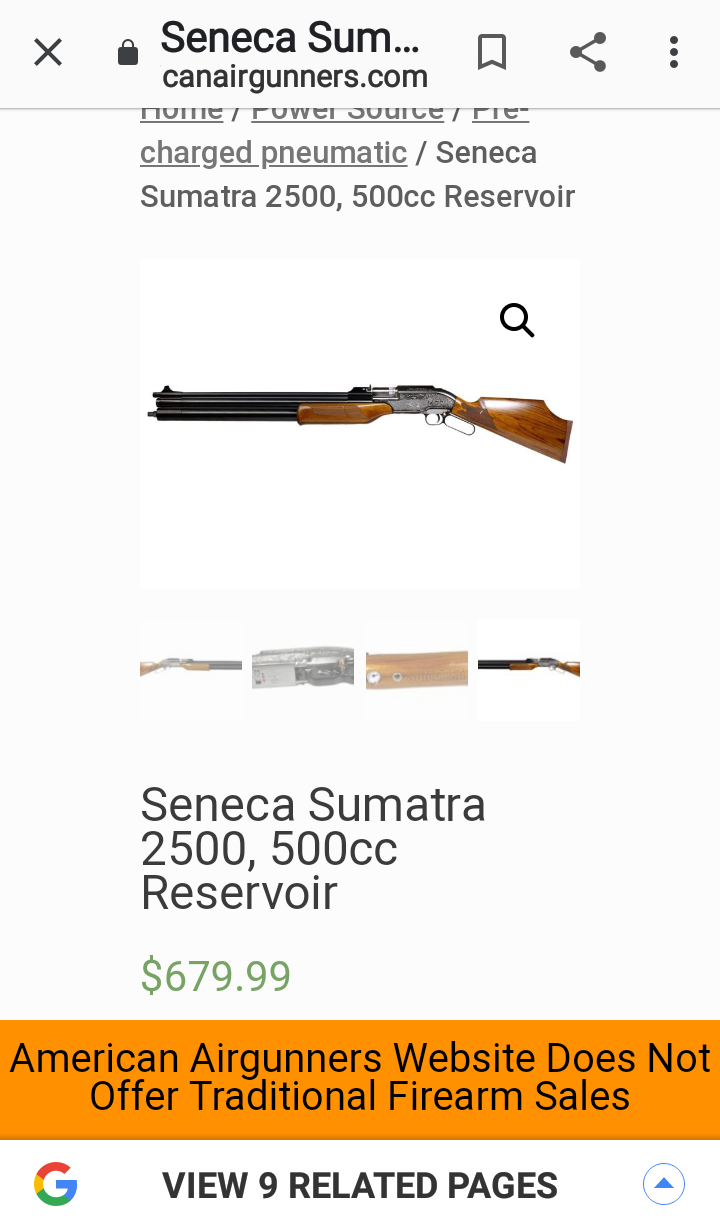Select the first rifle thumbnail
720x1228 pixels.
[190, 668]
